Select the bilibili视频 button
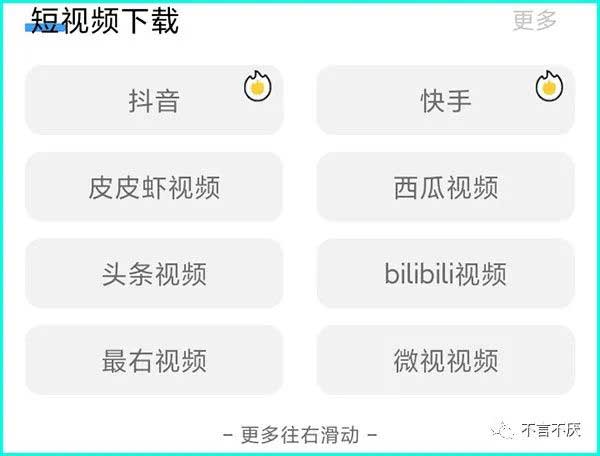This screenshot has width=600, height=456. coord(446,274)
